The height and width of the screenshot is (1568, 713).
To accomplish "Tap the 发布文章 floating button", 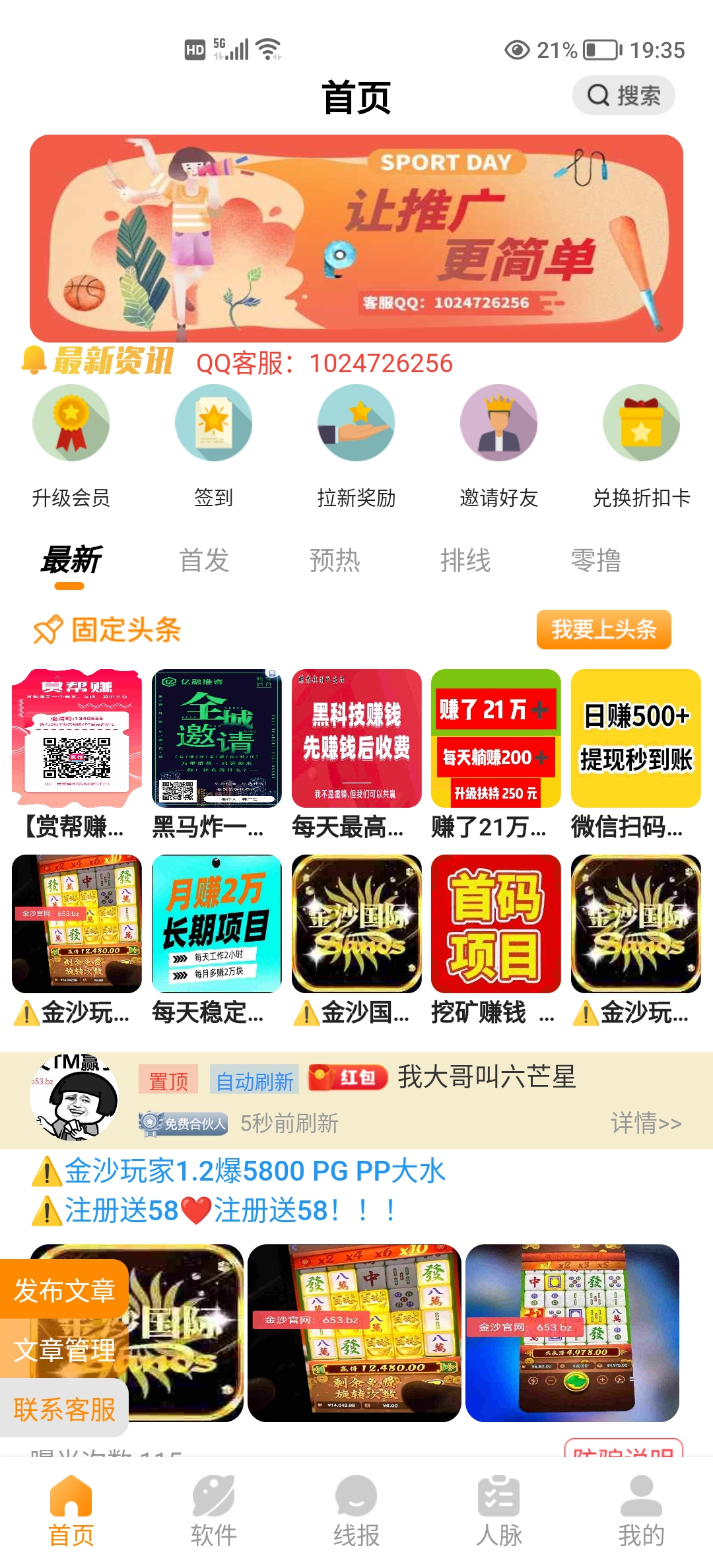I will coord(64,1290).
